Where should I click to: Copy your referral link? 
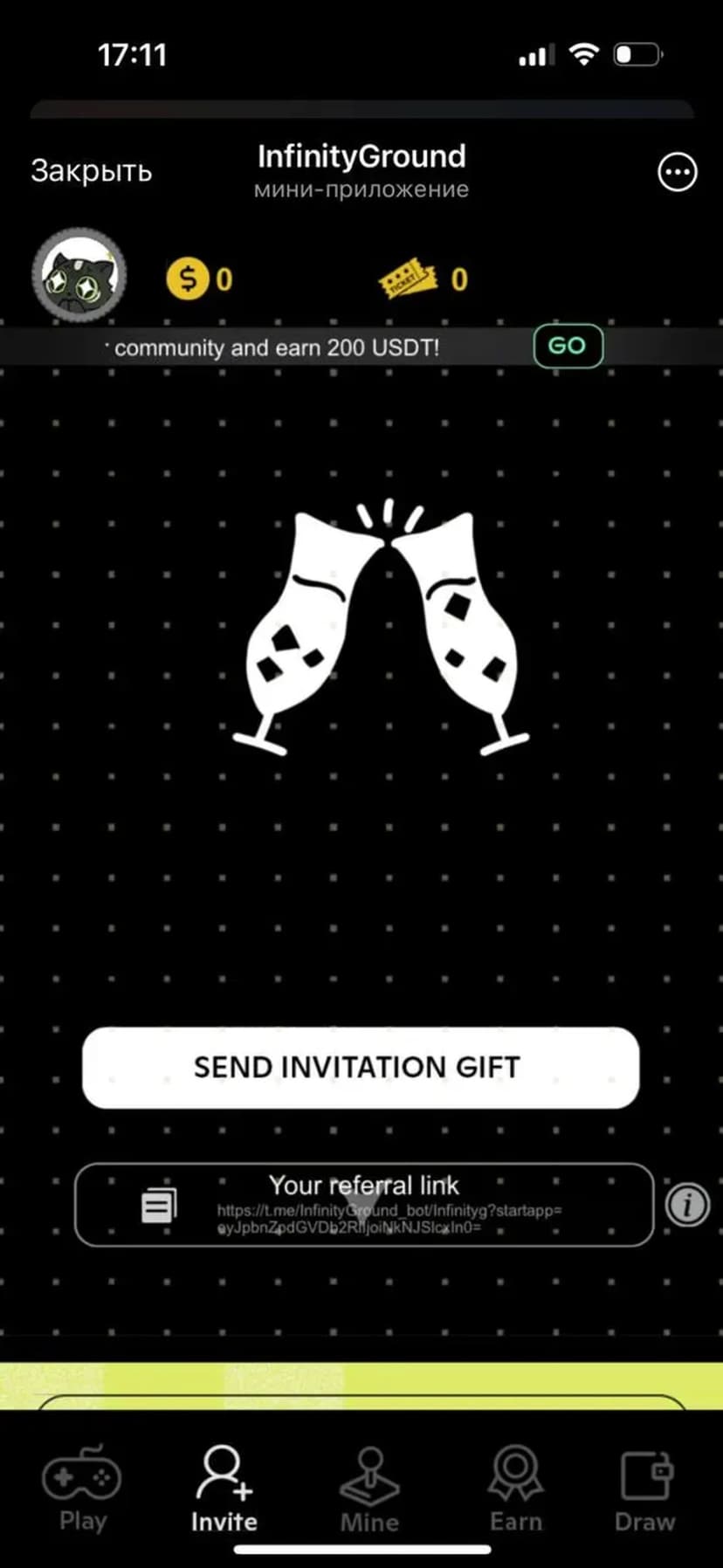pyautogui.click(x=159, y=1206)
